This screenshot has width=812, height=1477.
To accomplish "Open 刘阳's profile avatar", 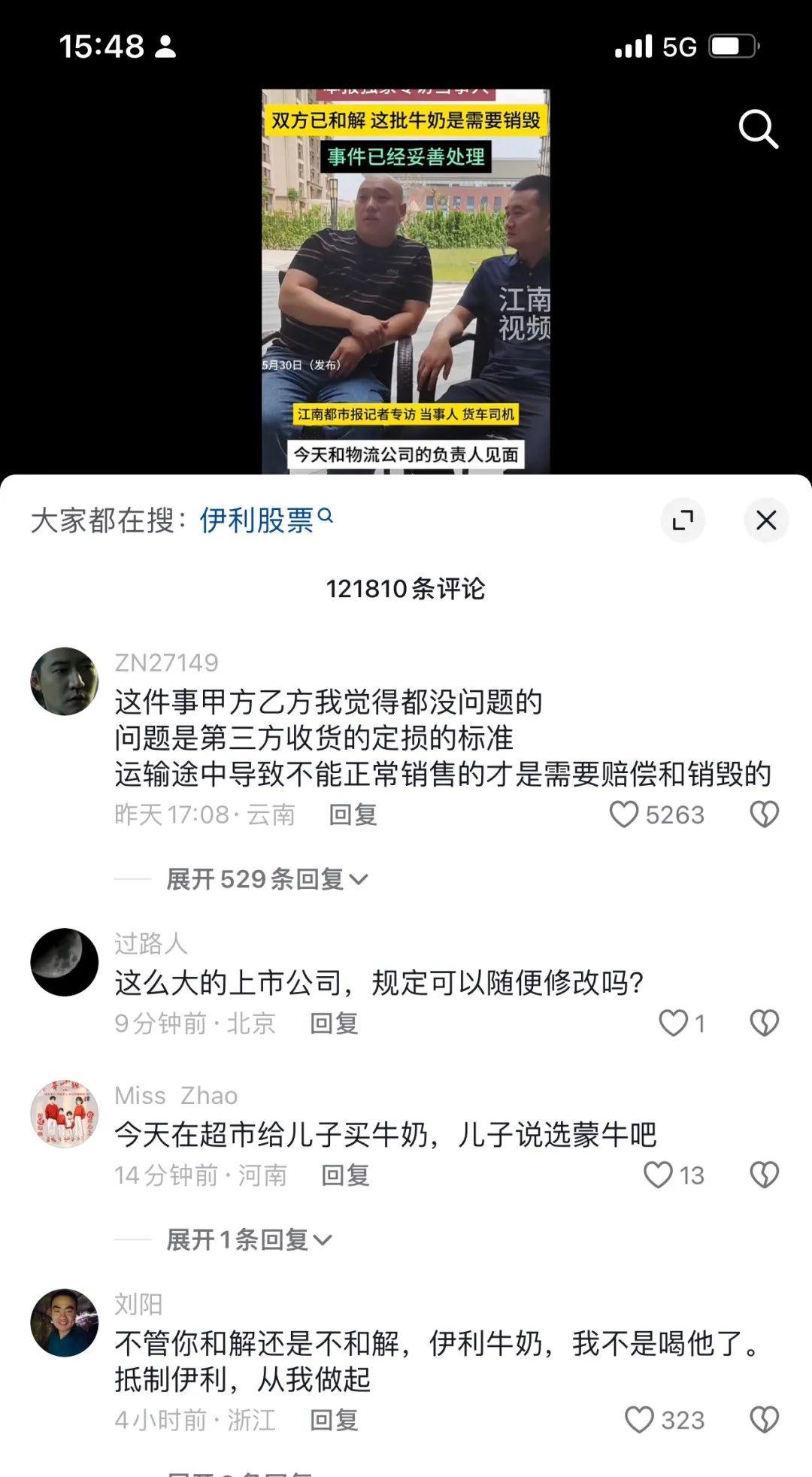I will coord(65,1323).
